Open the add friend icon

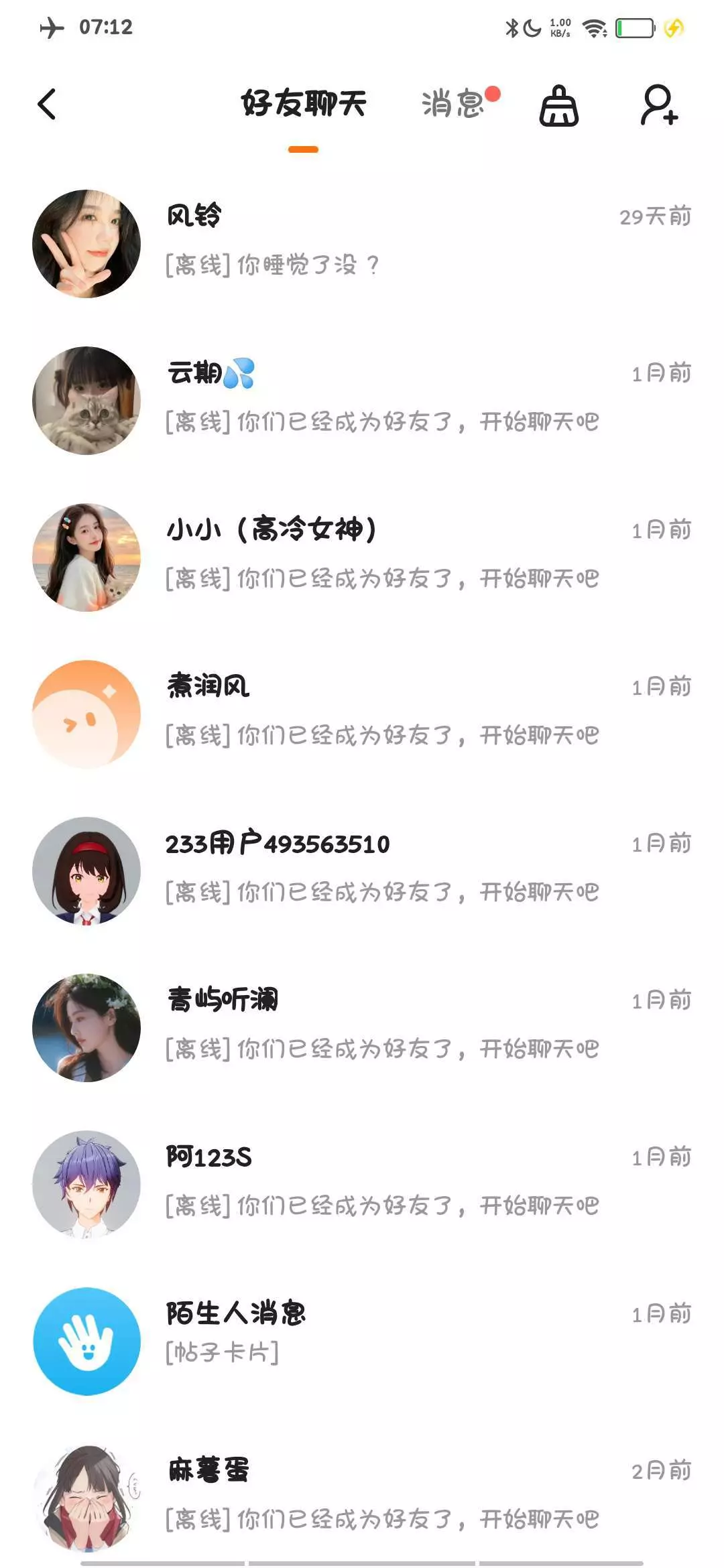[x=659, y=106]
